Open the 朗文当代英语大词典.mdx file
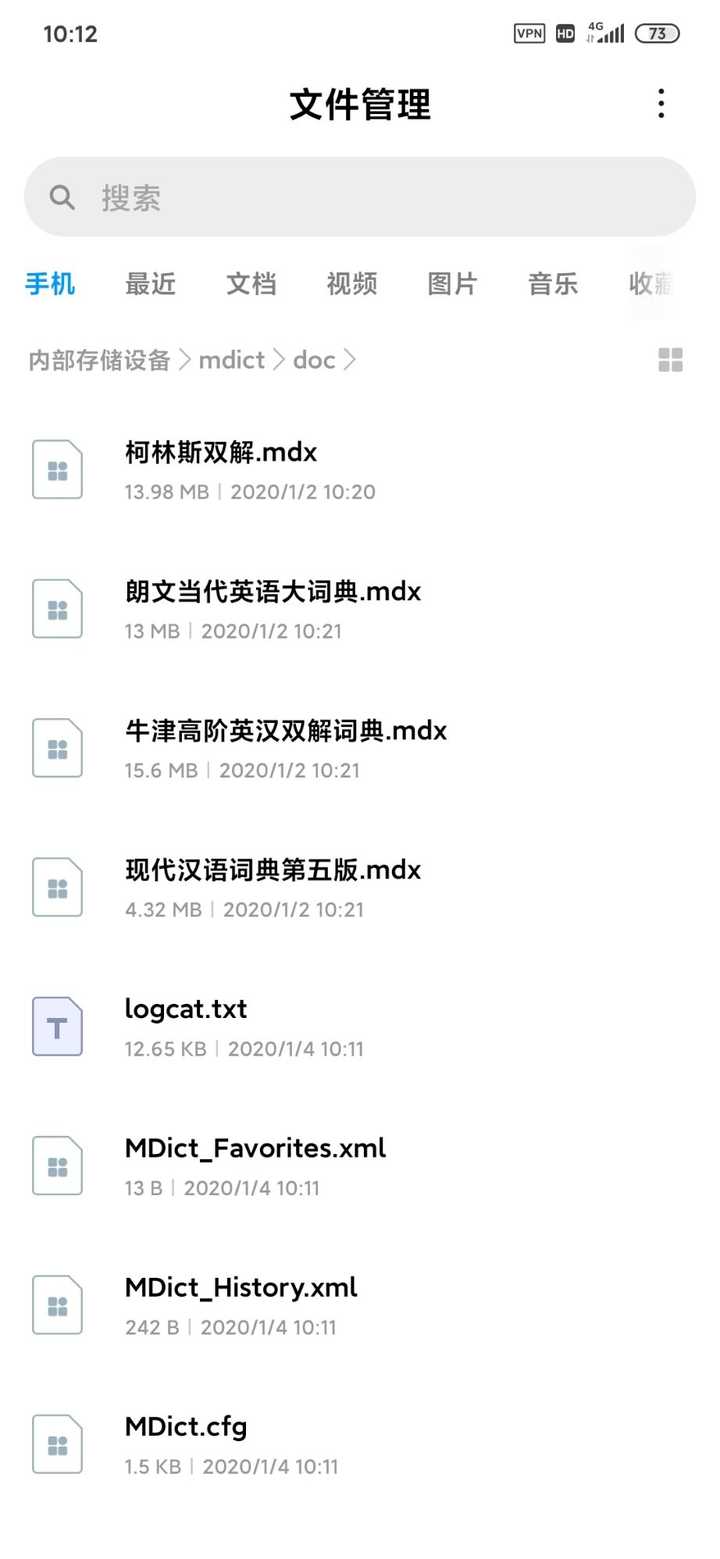This screenshot has height=1559, width=720. click(273, 591)
